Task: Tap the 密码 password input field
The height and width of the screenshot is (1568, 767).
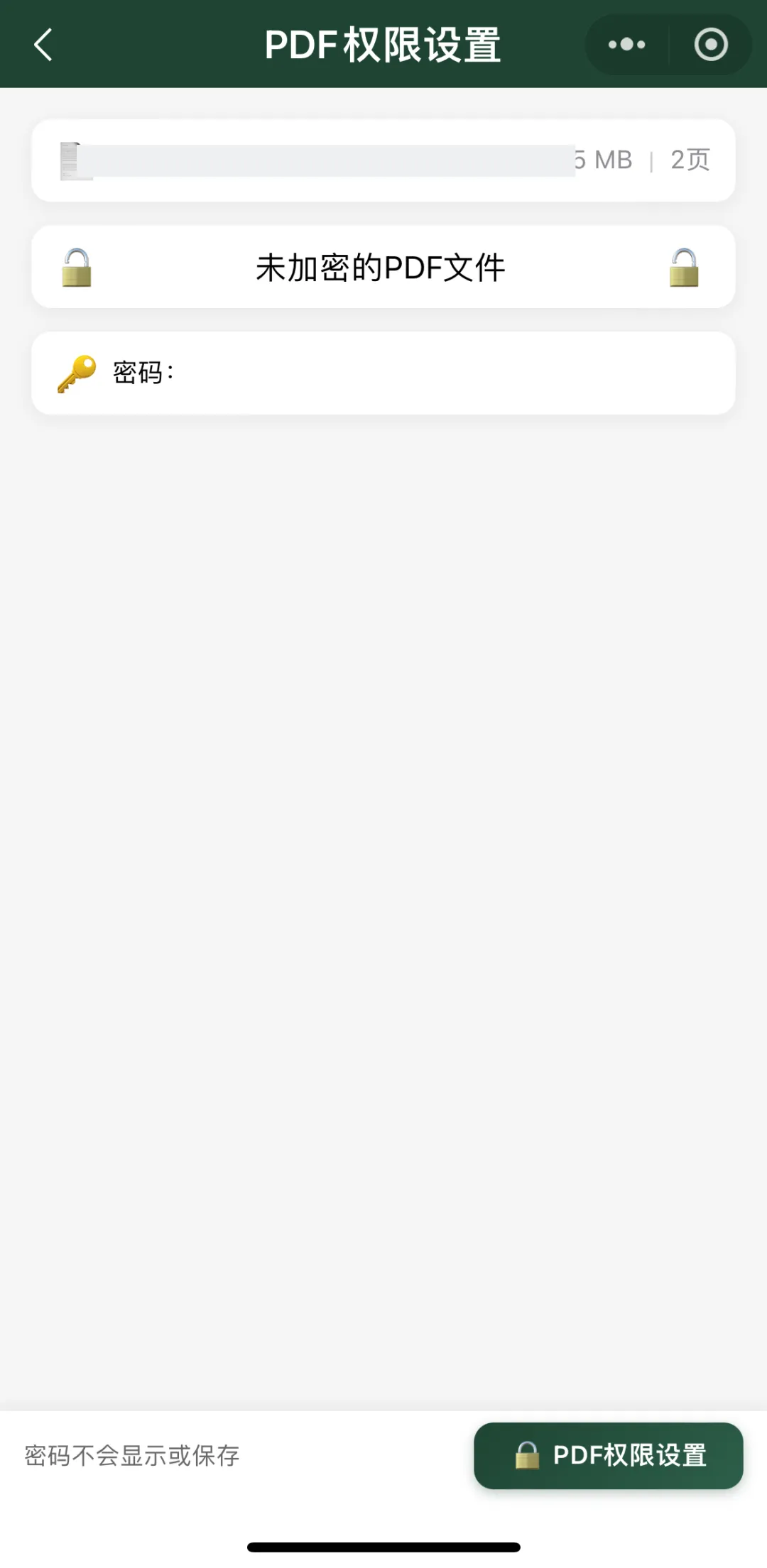Action: click(x=383, y=373)
